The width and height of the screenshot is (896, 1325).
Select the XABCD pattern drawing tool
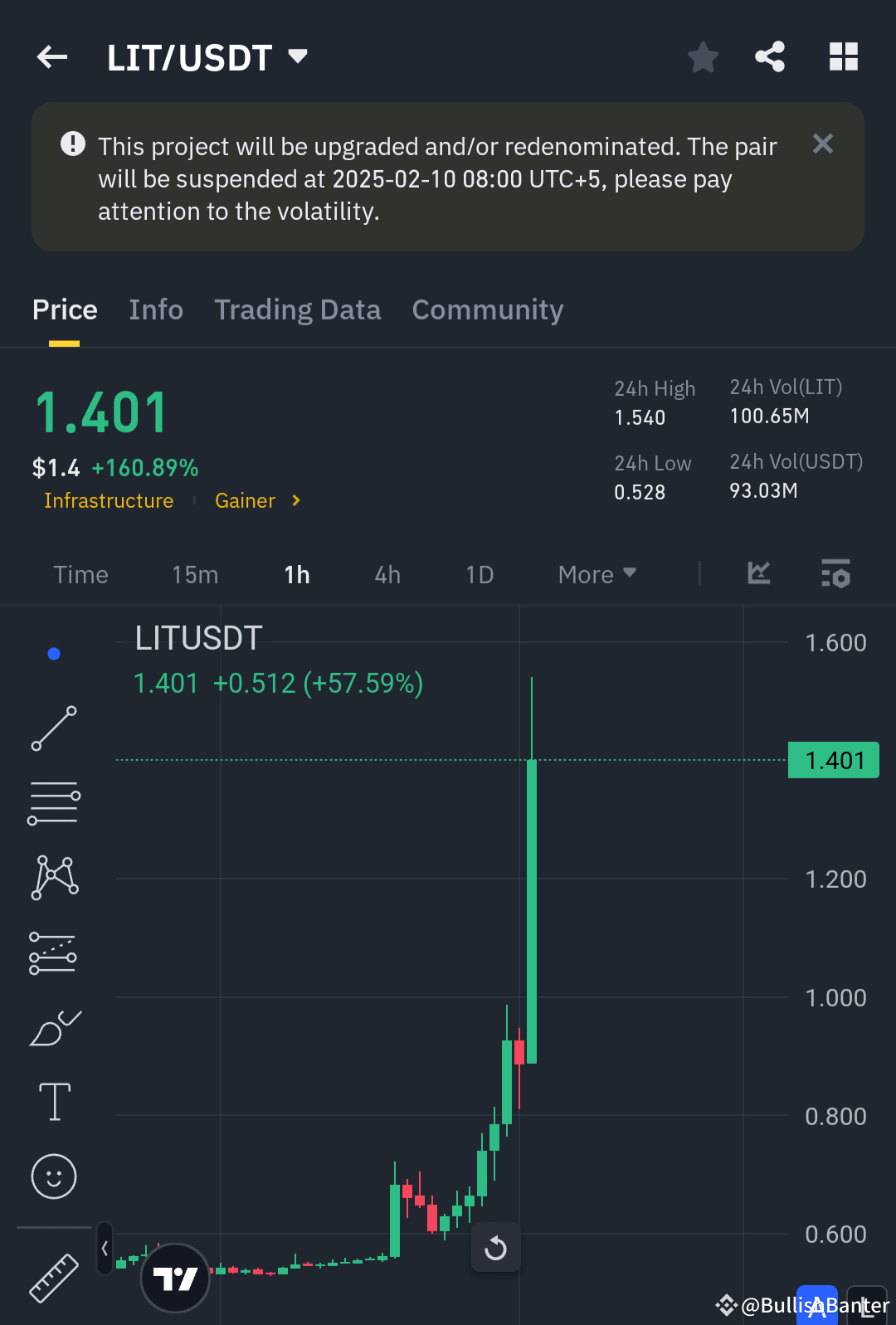click(x=53, y=876)
